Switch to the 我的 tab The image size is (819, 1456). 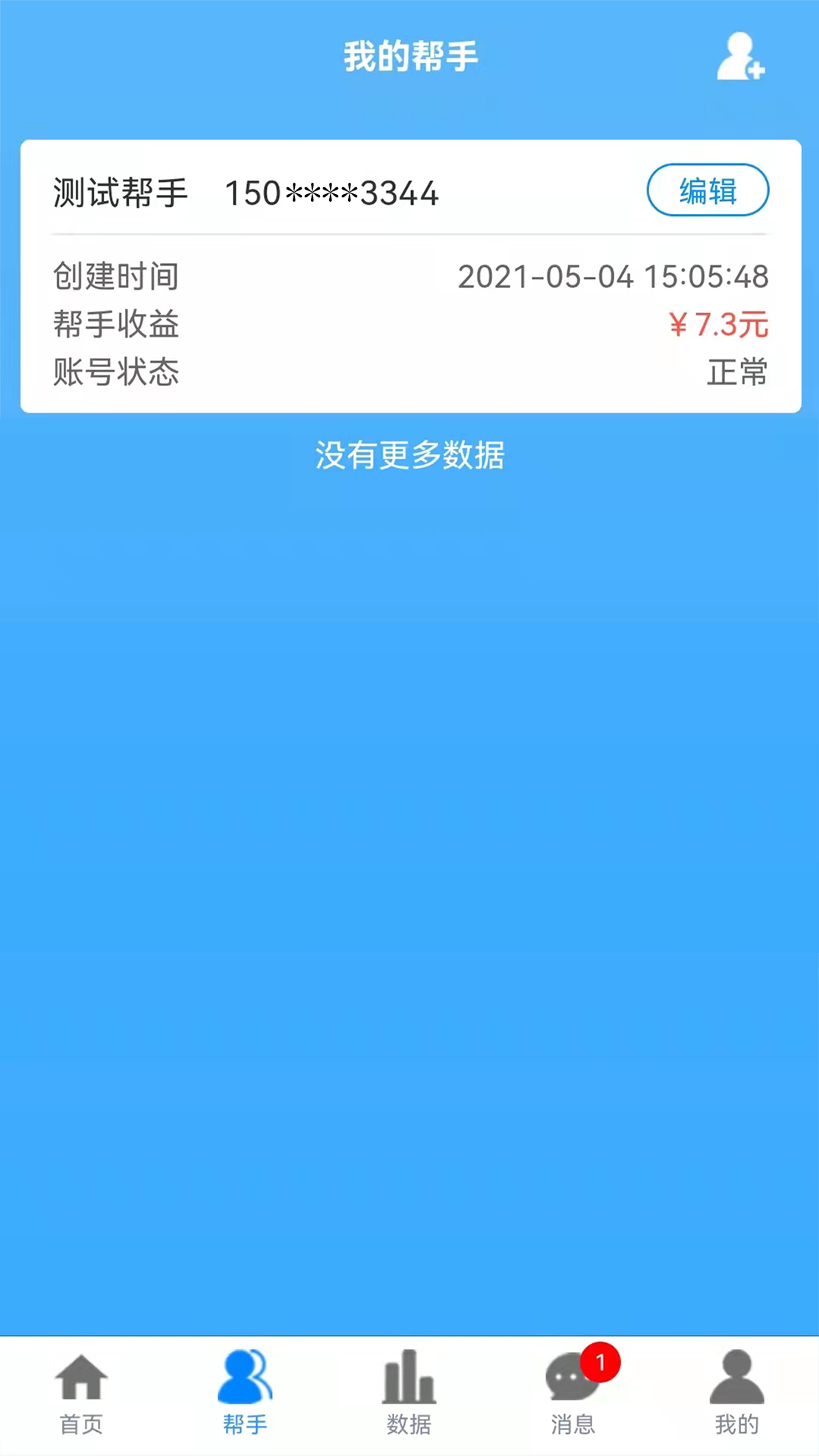coord(736,1394)
